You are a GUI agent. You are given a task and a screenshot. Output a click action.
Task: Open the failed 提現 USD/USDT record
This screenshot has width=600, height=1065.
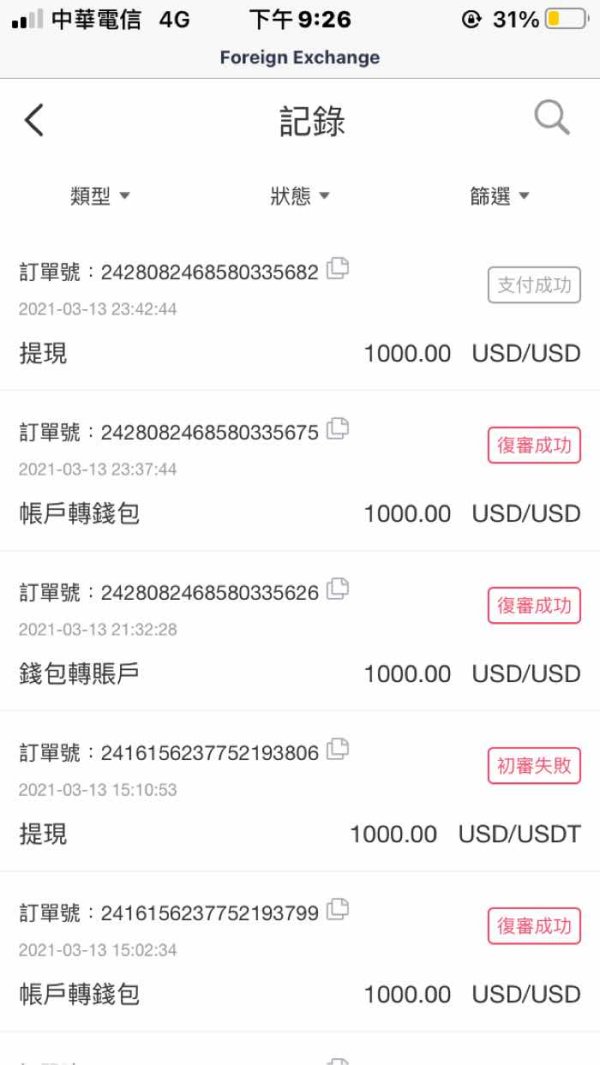pos(300,791)
